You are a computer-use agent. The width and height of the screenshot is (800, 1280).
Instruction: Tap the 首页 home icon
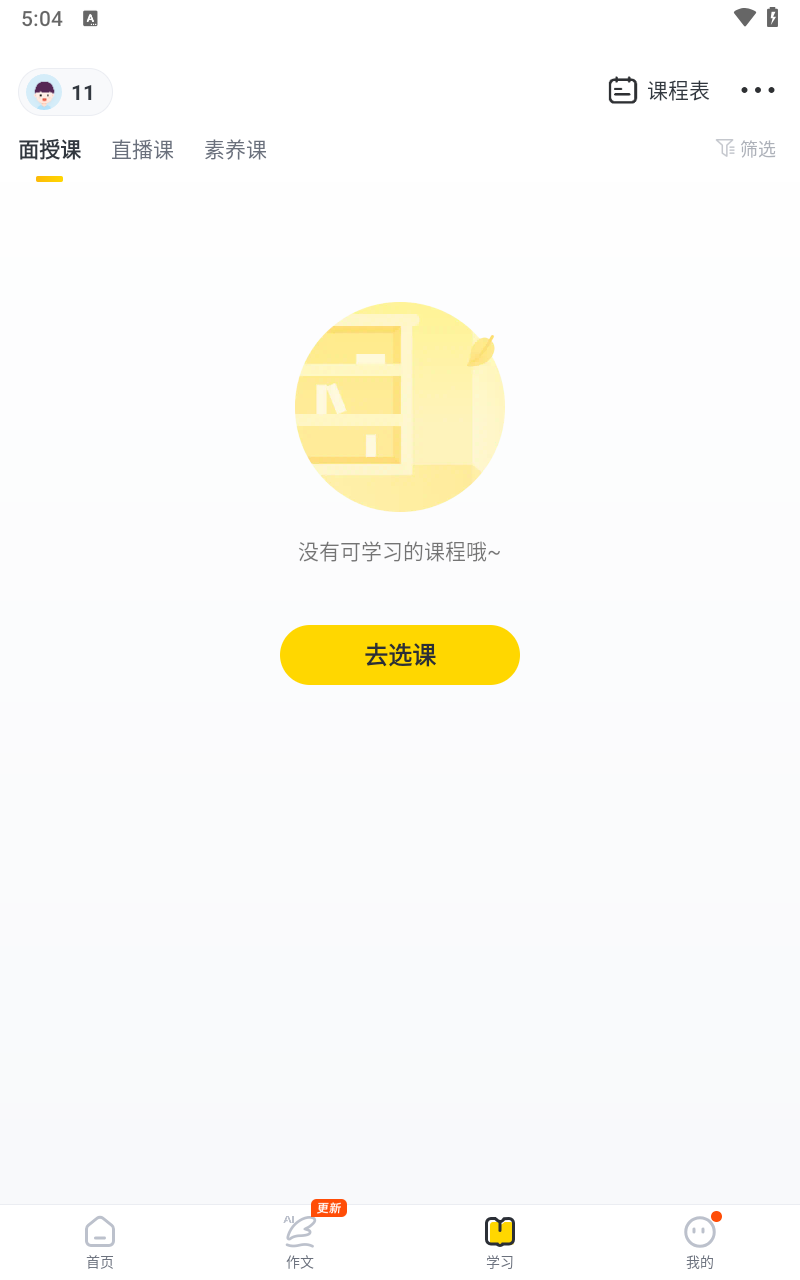click(x=99, y=1231)
